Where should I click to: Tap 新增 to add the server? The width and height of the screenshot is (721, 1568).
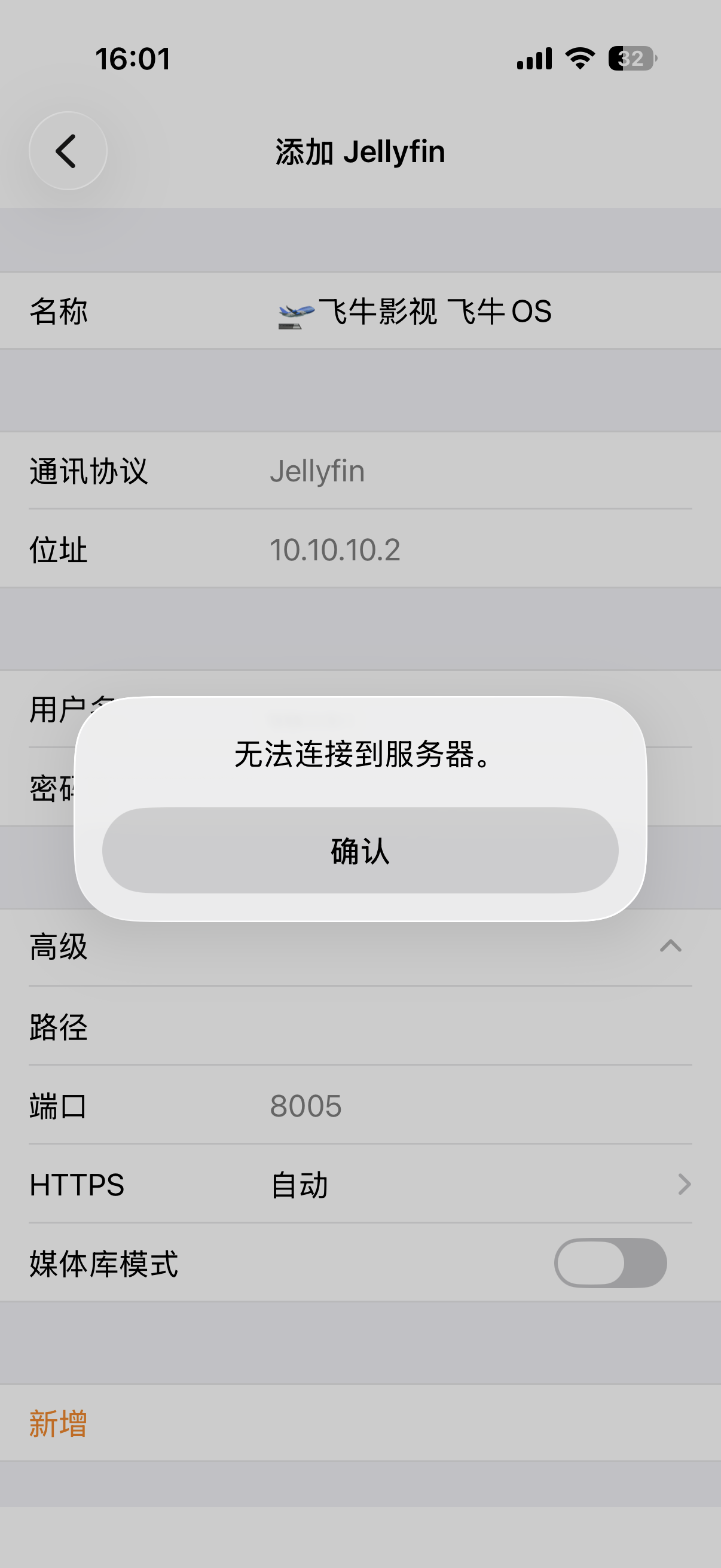click(x=58, y=1425)
